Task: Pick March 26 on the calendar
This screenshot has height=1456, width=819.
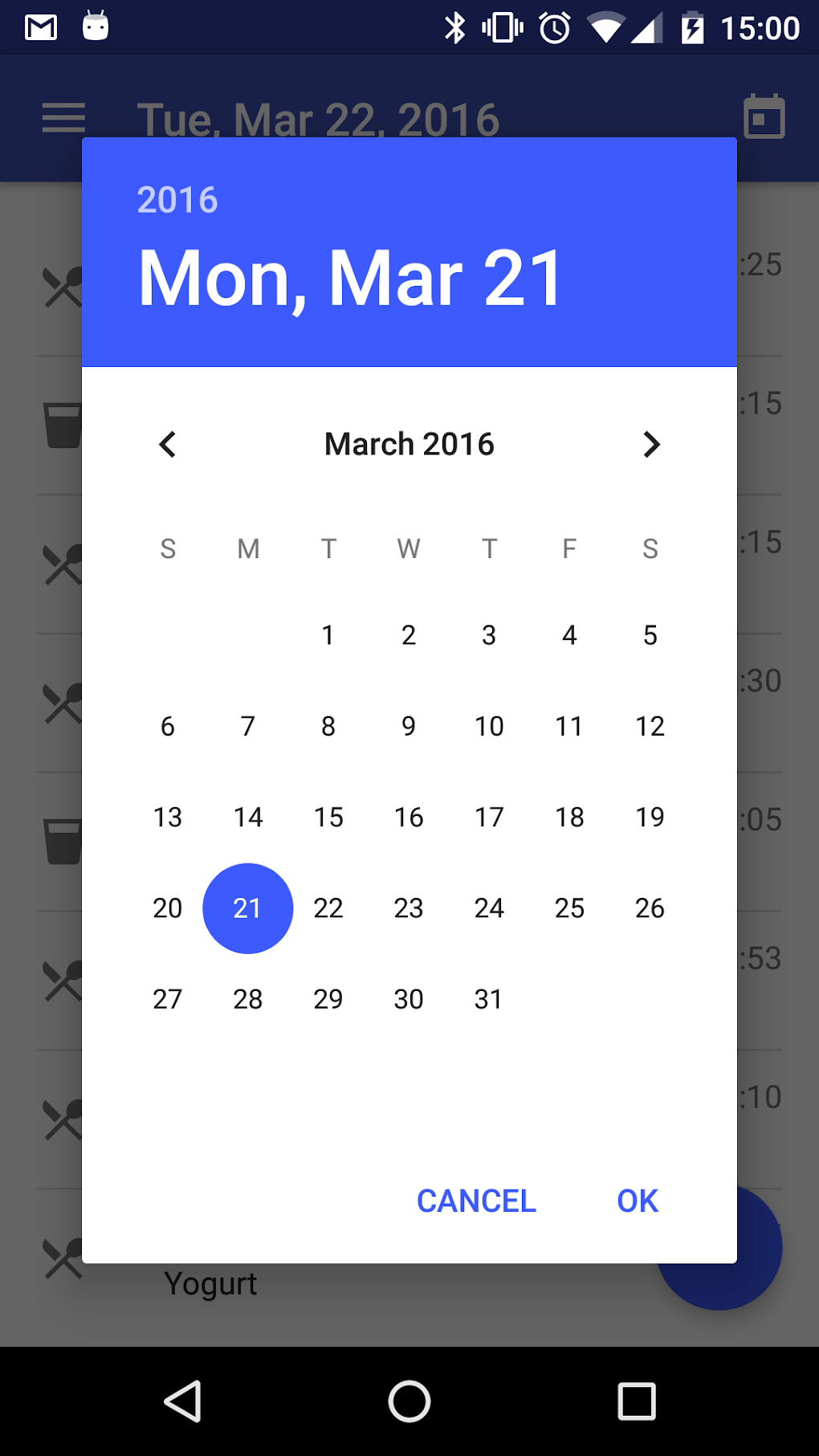Action: 650,908
